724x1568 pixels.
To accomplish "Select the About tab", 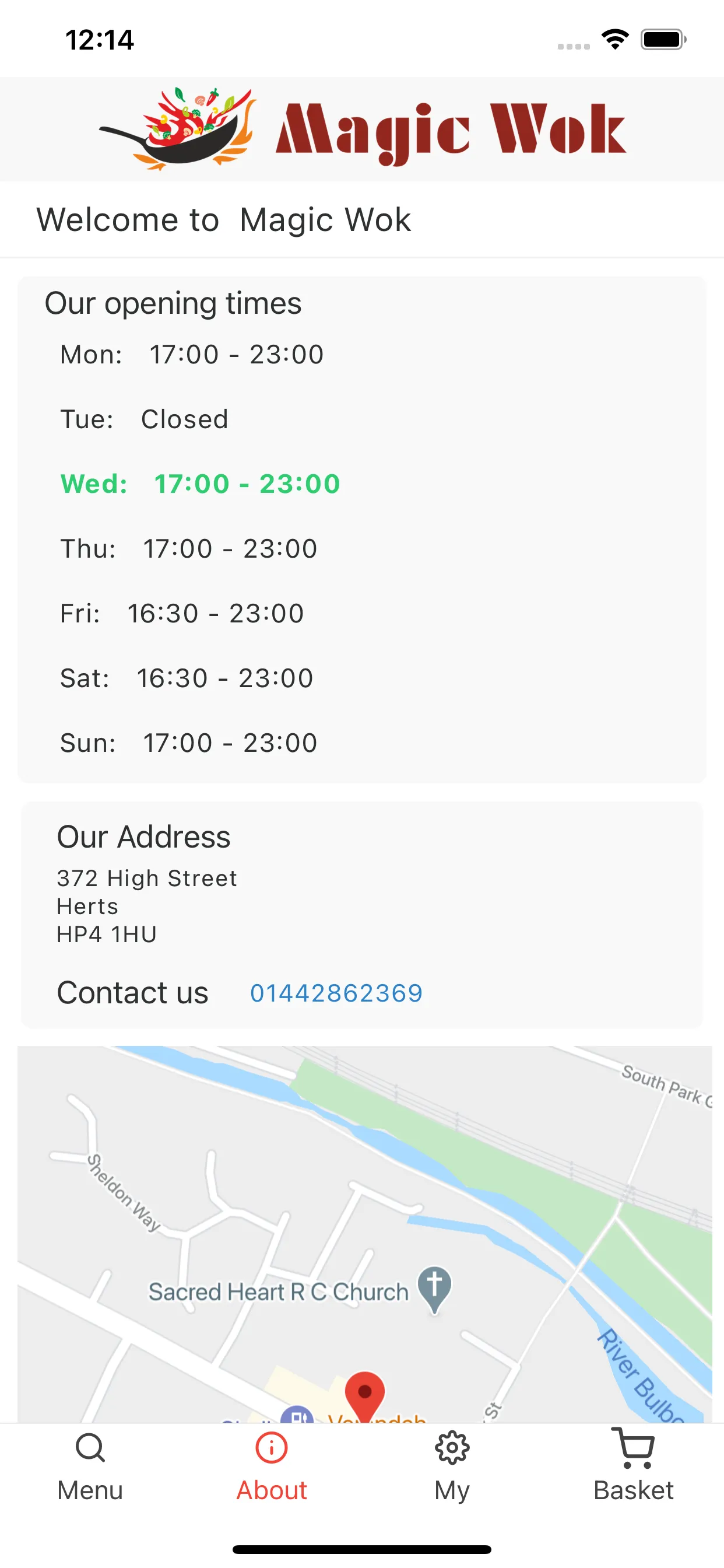I will (271, 1467).
